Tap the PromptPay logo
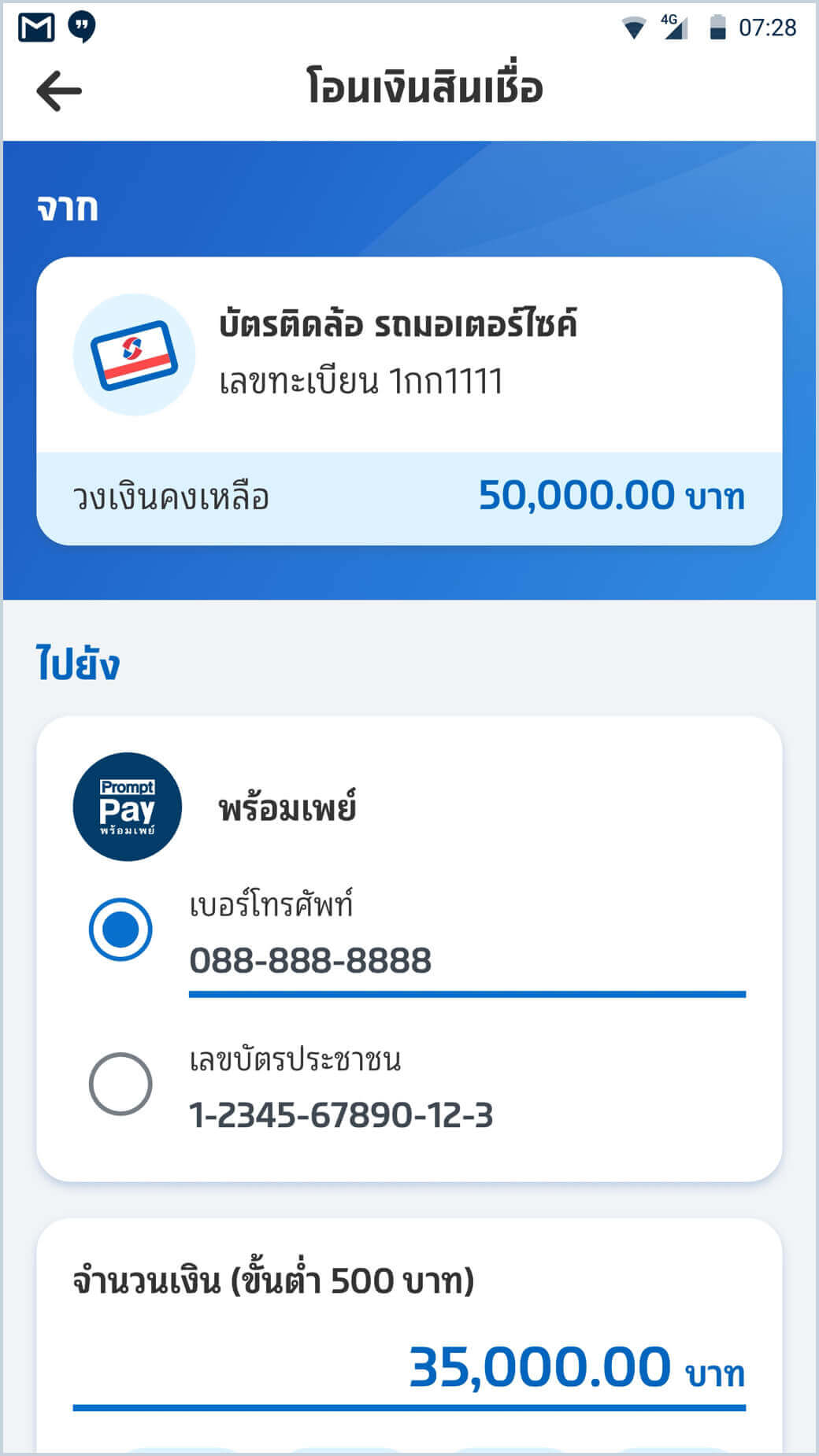 [128, 805]
